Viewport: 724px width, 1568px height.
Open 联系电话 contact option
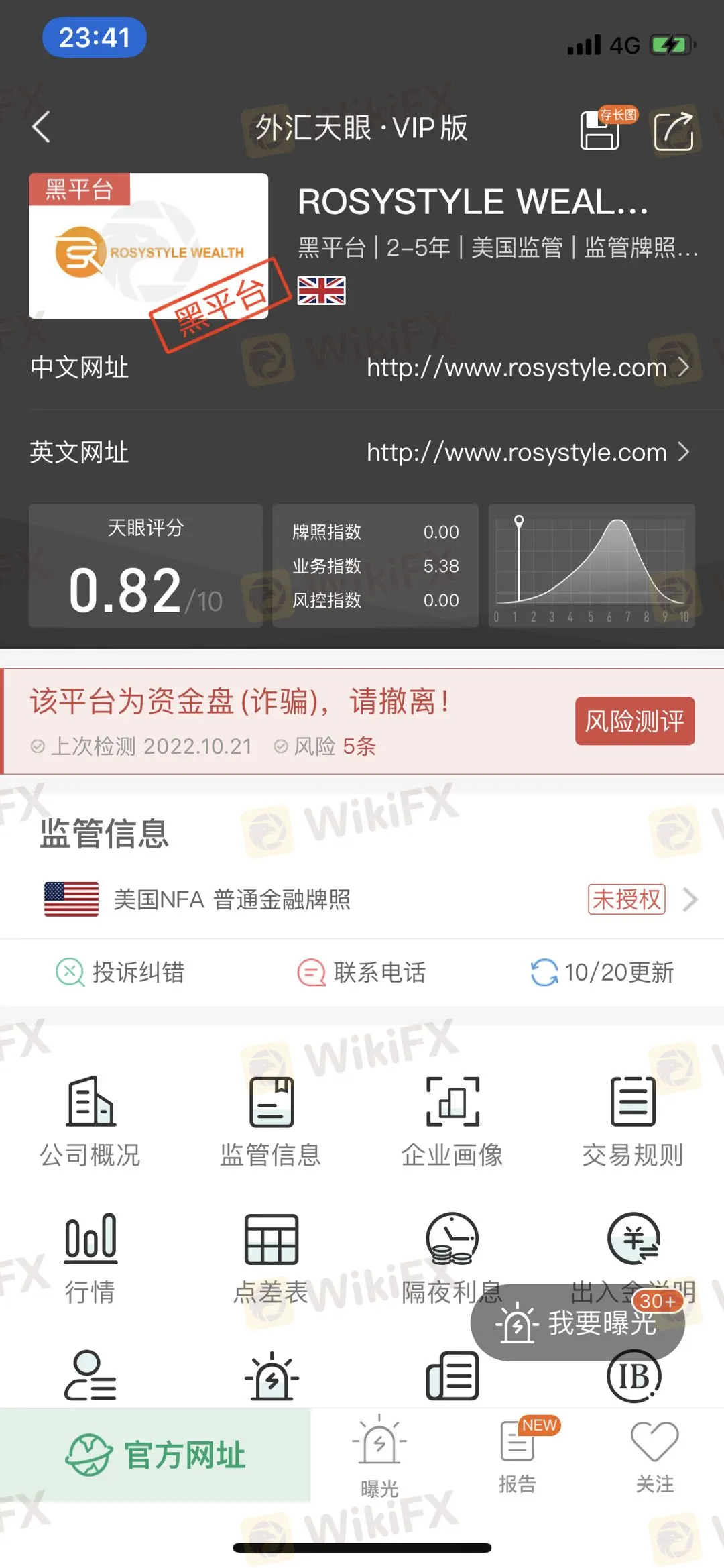(362, 972)
